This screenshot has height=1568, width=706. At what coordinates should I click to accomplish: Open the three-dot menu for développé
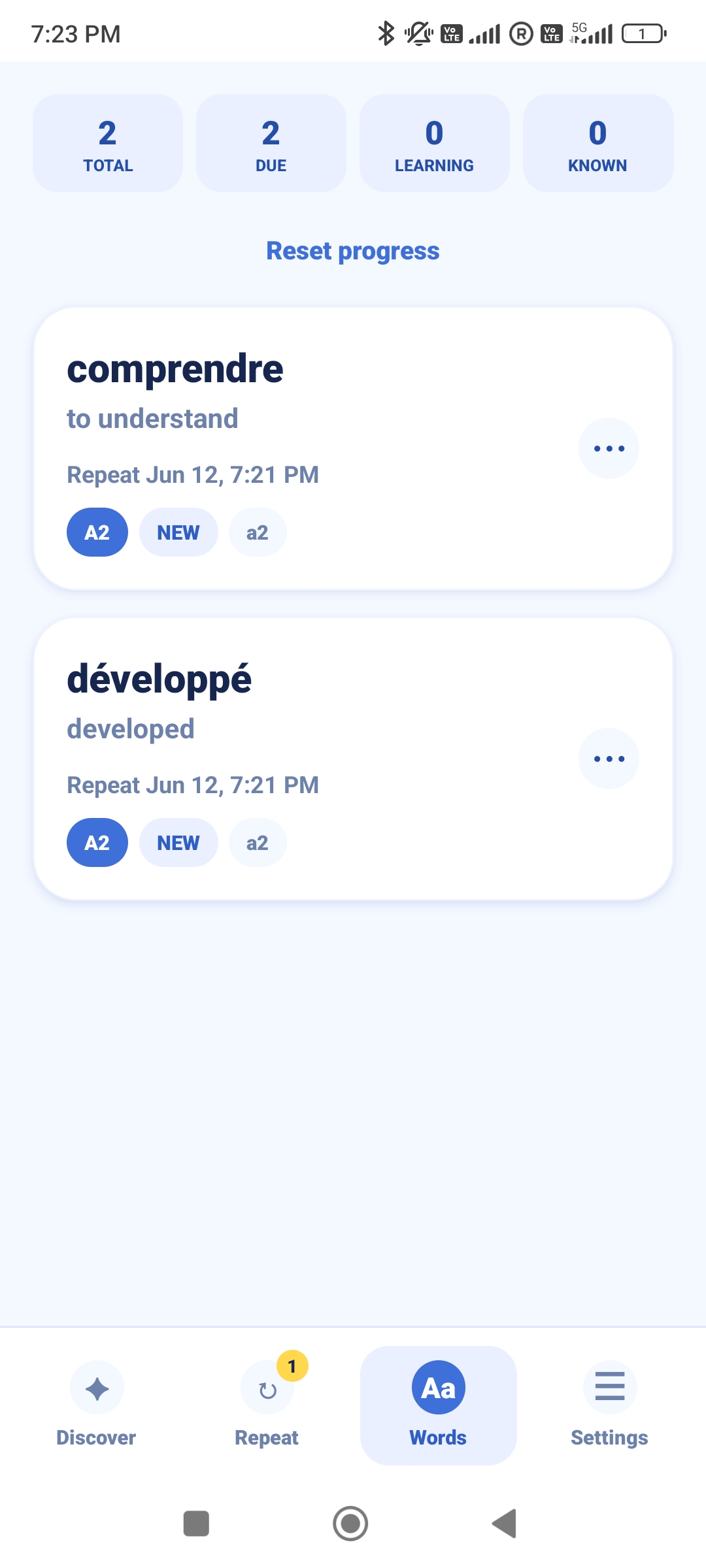pos(609,759)
